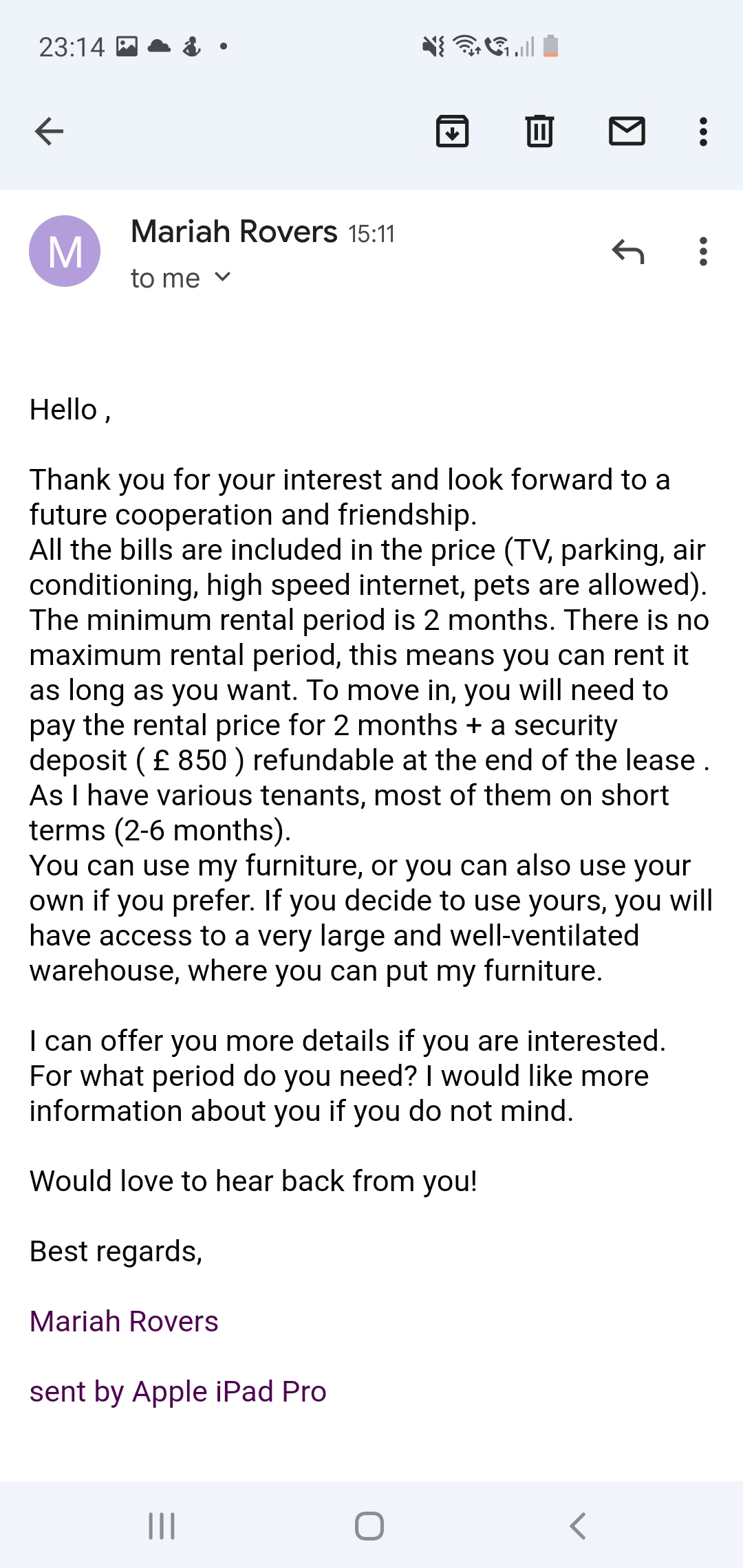
Task: Go back to the inbox
Action: pyautogui.click(x=49, y=131)
